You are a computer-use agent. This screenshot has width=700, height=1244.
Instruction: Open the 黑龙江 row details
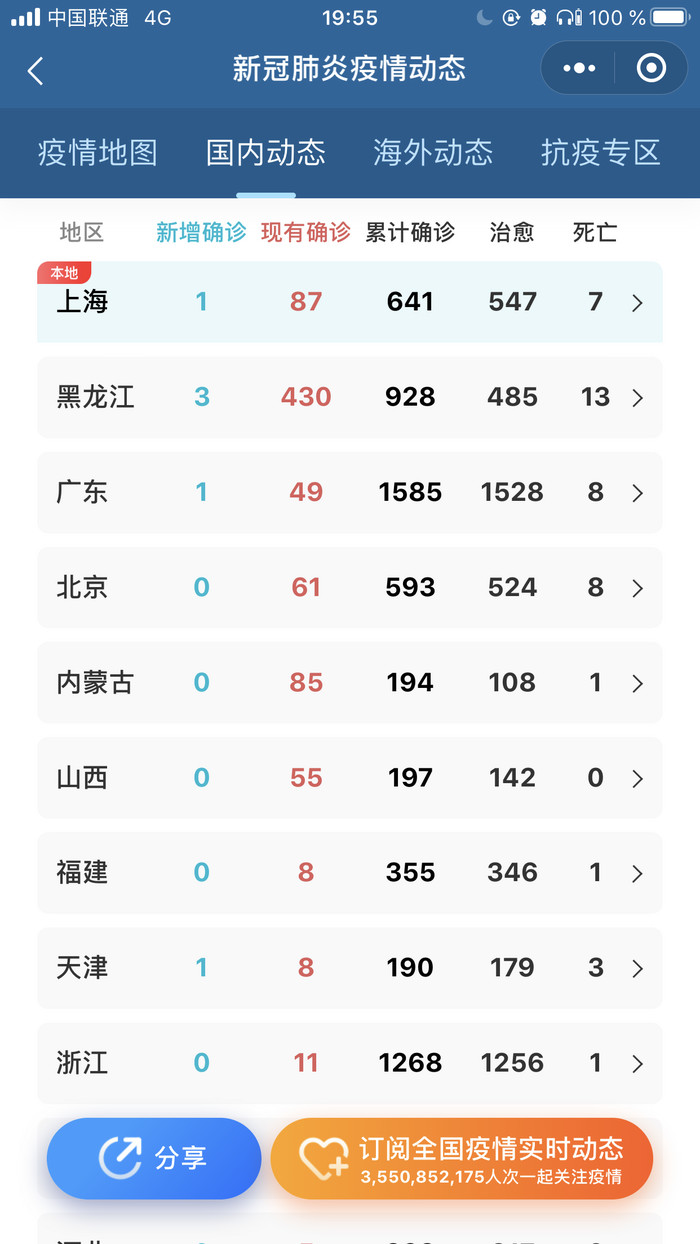click(x=349, y=397)
